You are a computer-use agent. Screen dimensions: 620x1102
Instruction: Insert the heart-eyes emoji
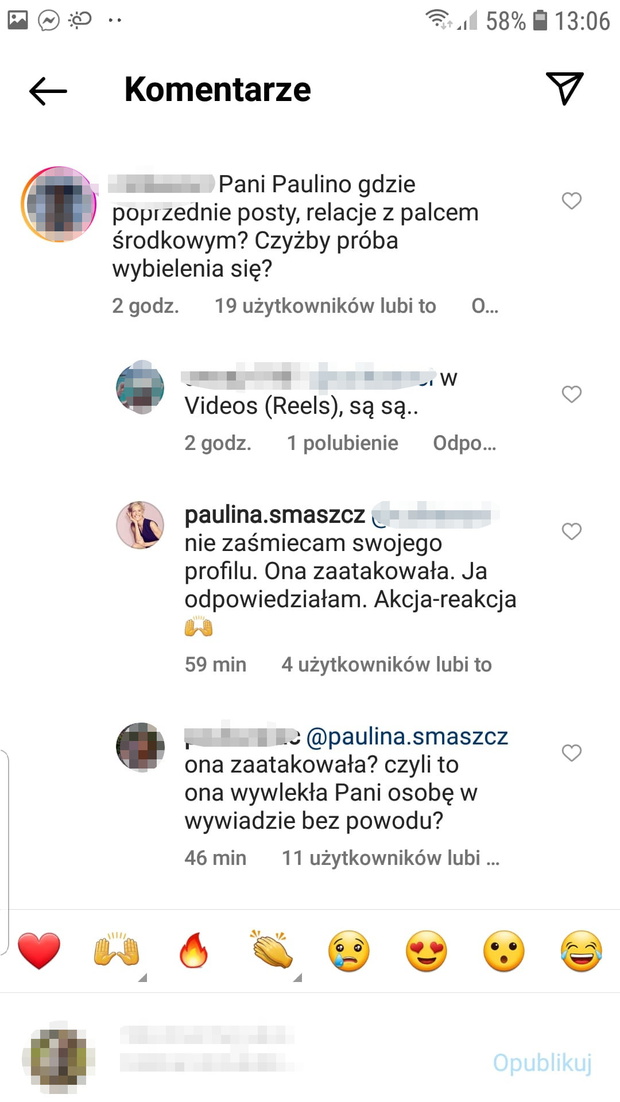pyautogui.click(x=427, y=952)
